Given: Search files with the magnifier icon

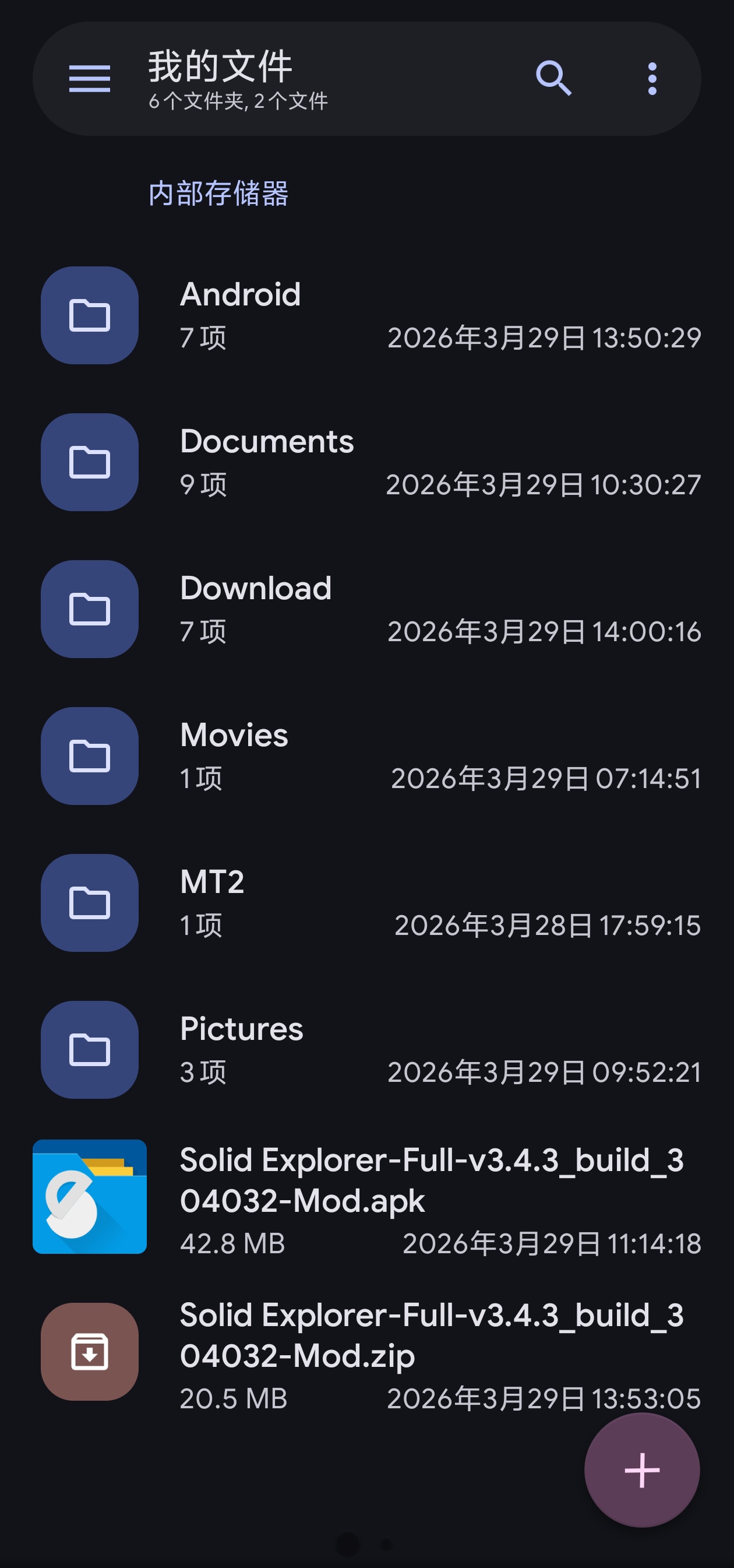Looking at the screenshot, I should click(x=553, y=79).
